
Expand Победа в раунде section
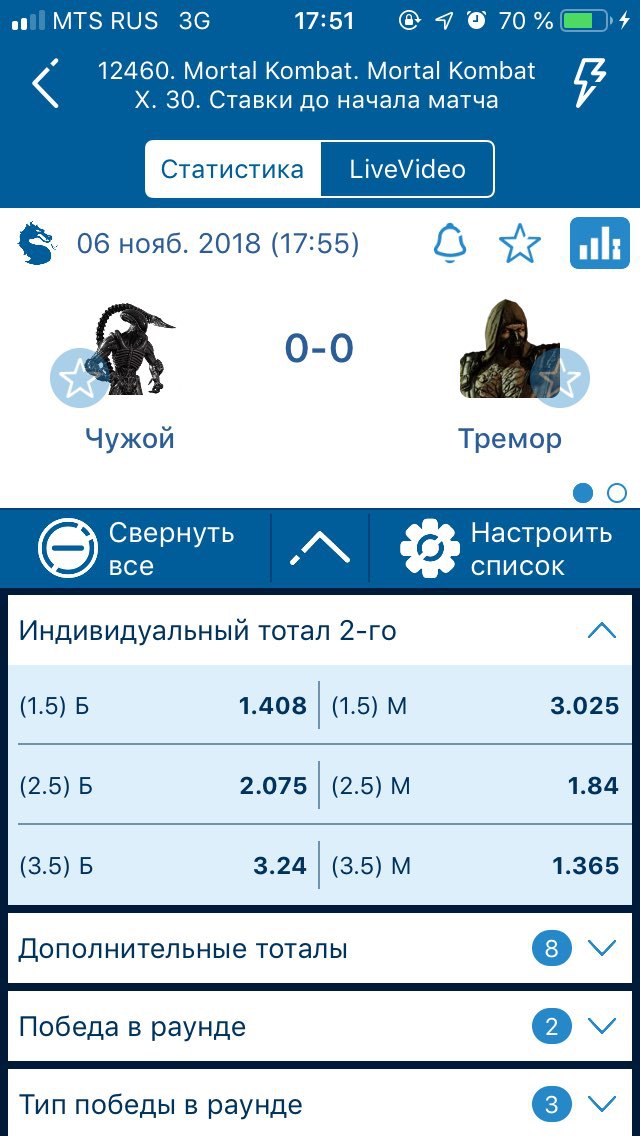[320, 1027]
